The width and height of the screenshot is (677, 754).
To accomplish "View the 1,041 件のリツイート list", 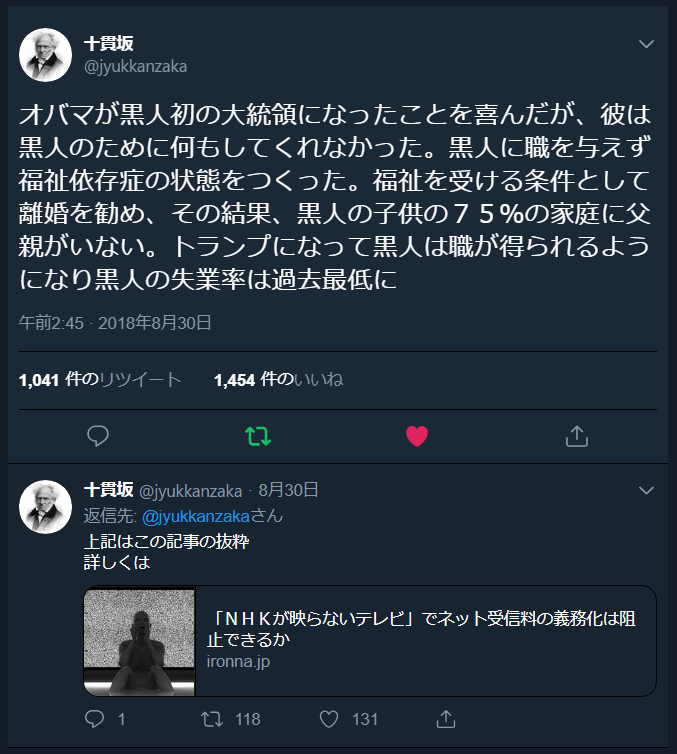I will pos(100,379).
